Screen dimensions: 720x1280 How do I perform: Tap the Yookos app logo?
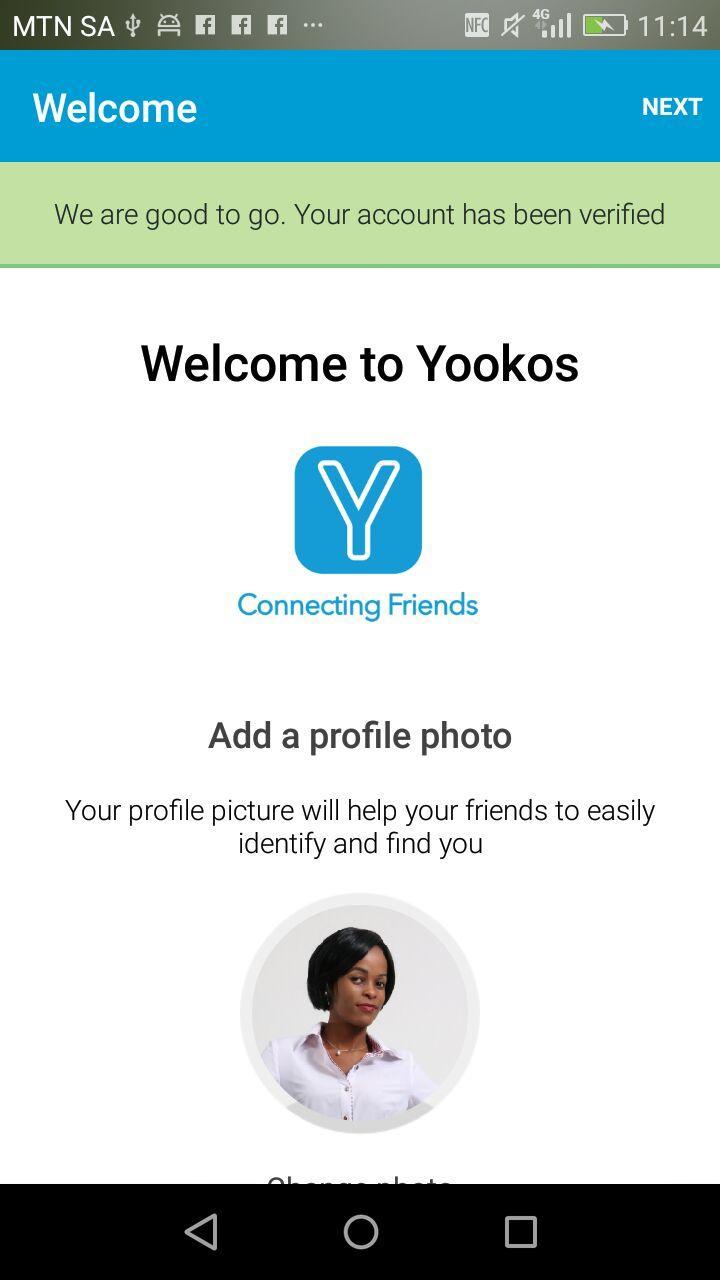(359, 510)
